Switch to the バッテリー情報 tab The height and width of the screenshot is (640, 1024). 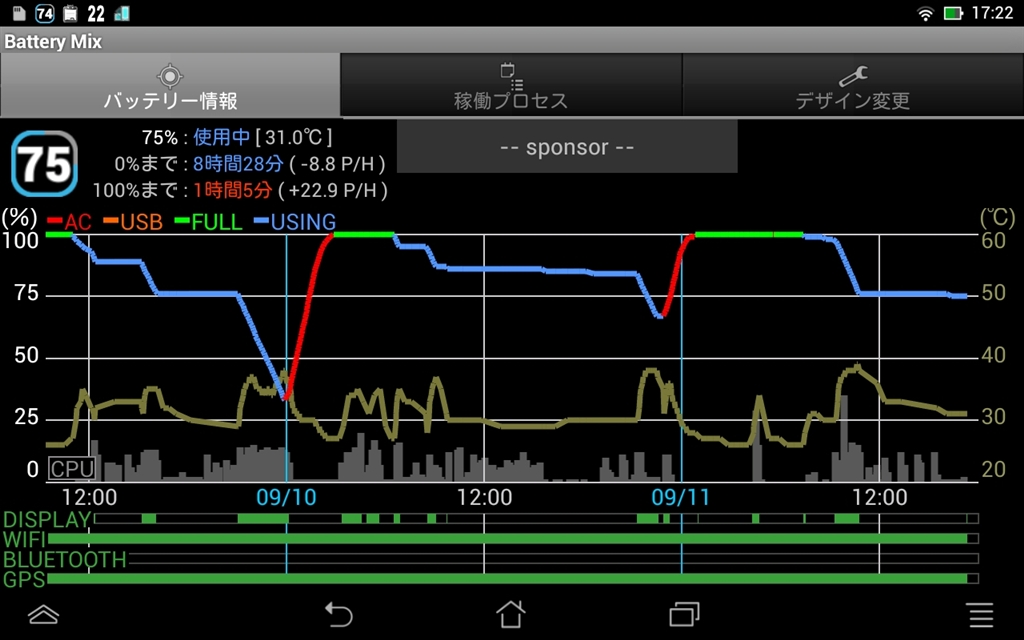(x=170, y=86)
